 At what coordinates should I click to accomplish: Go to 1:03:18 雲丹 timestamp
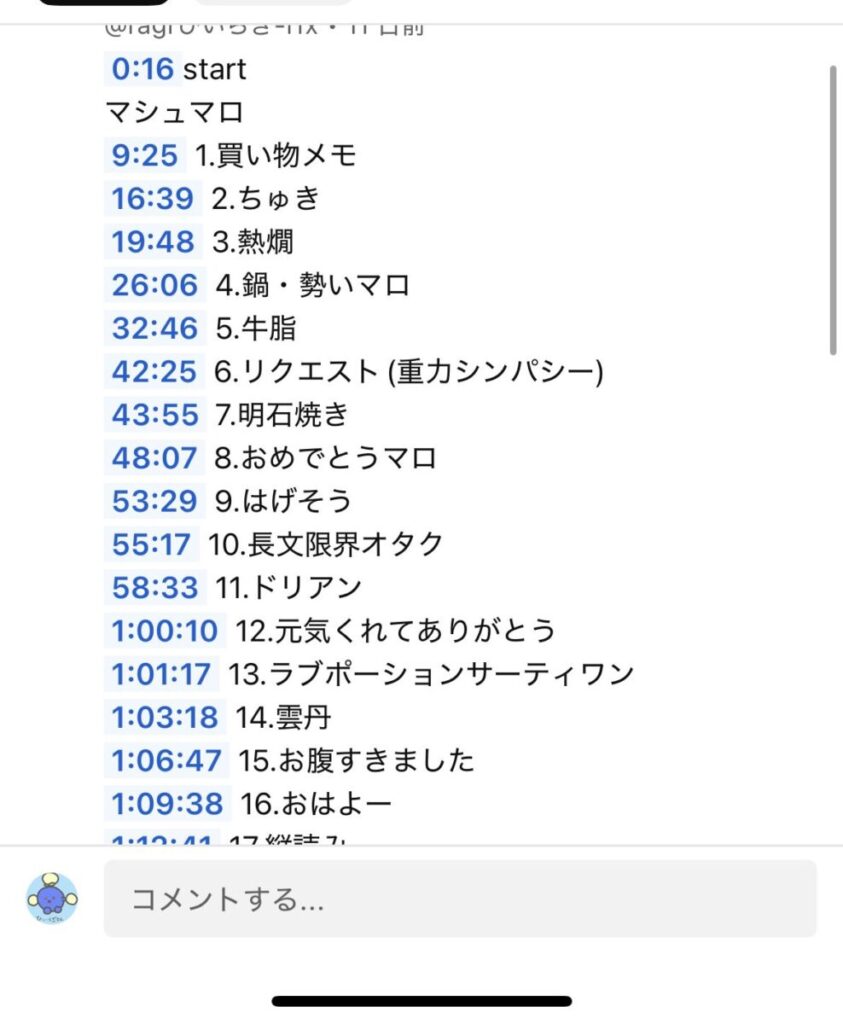point(165,717)
